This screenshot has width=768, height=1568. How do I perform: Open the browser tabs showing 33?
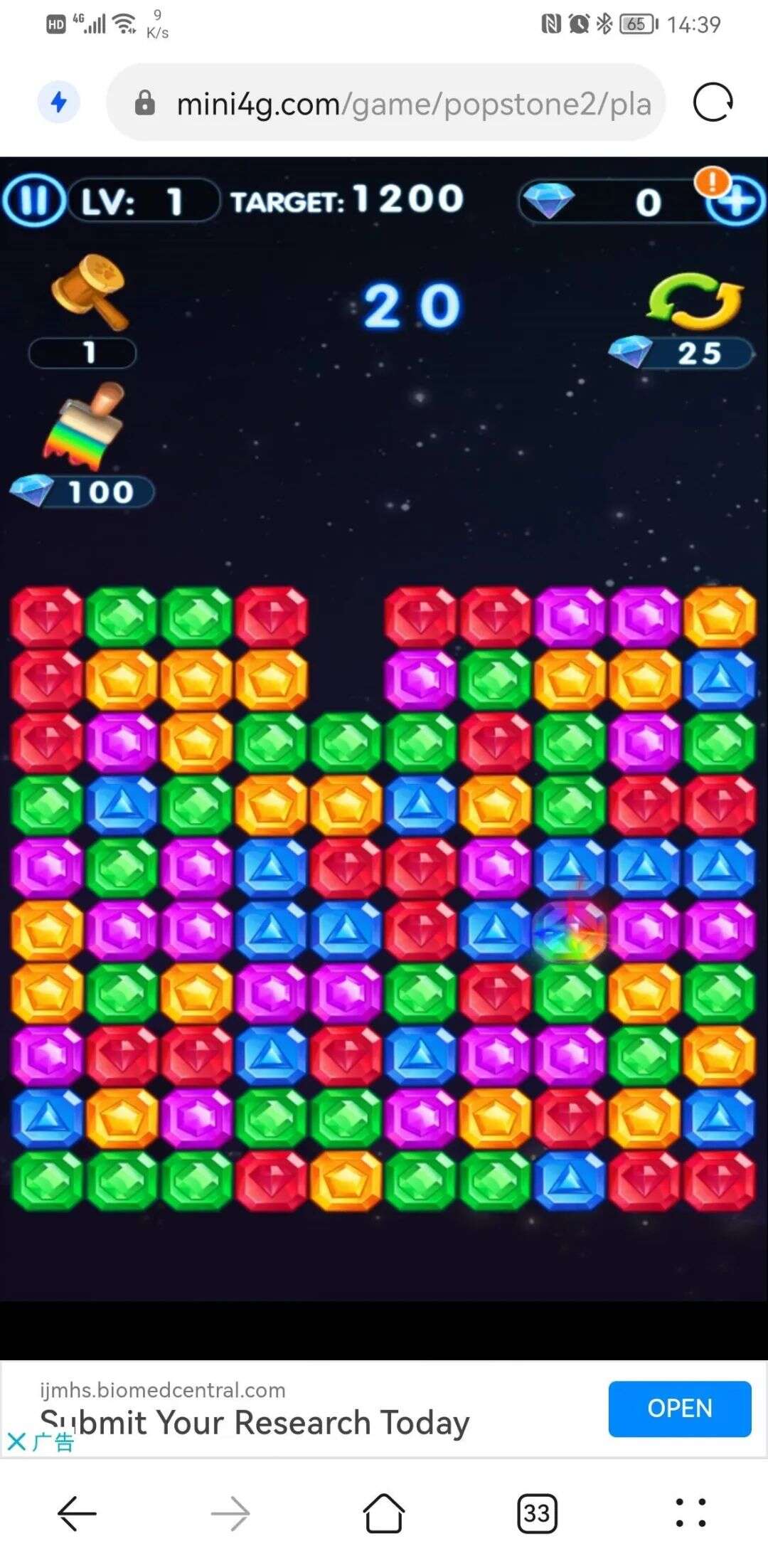pyautogui.click(x=537, y=1513)
